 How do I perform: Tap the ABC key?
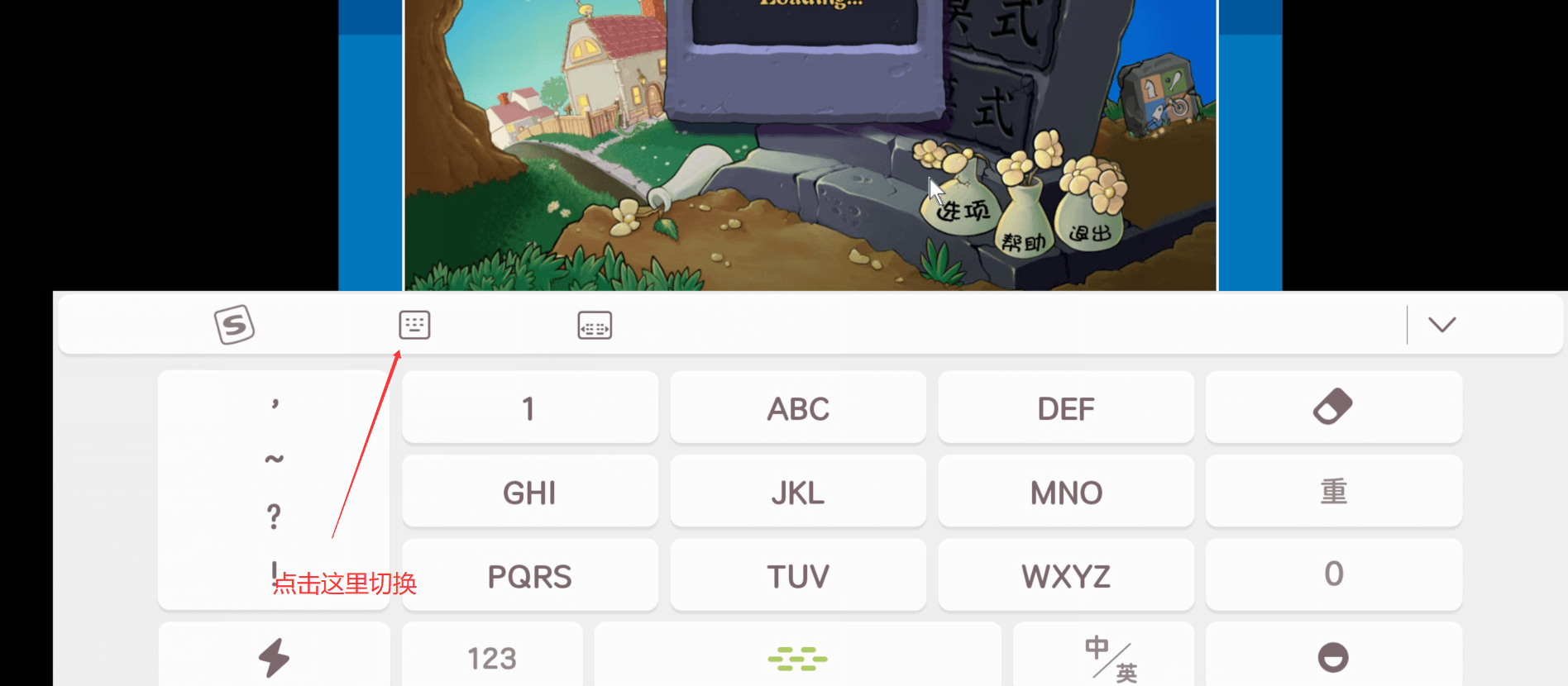click(x=797, y=408)
